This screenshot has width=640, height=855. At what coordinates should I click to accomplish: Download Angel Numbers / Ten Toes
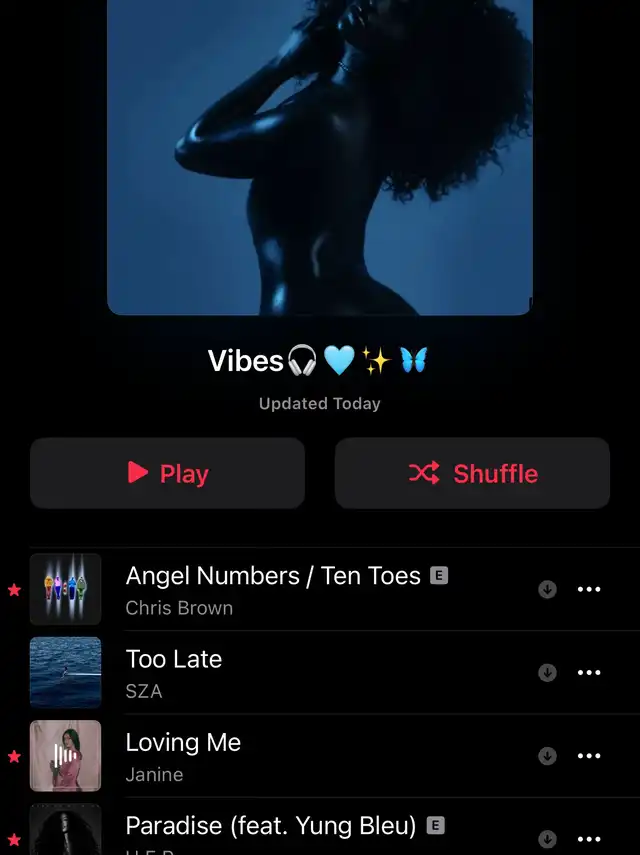547,589
